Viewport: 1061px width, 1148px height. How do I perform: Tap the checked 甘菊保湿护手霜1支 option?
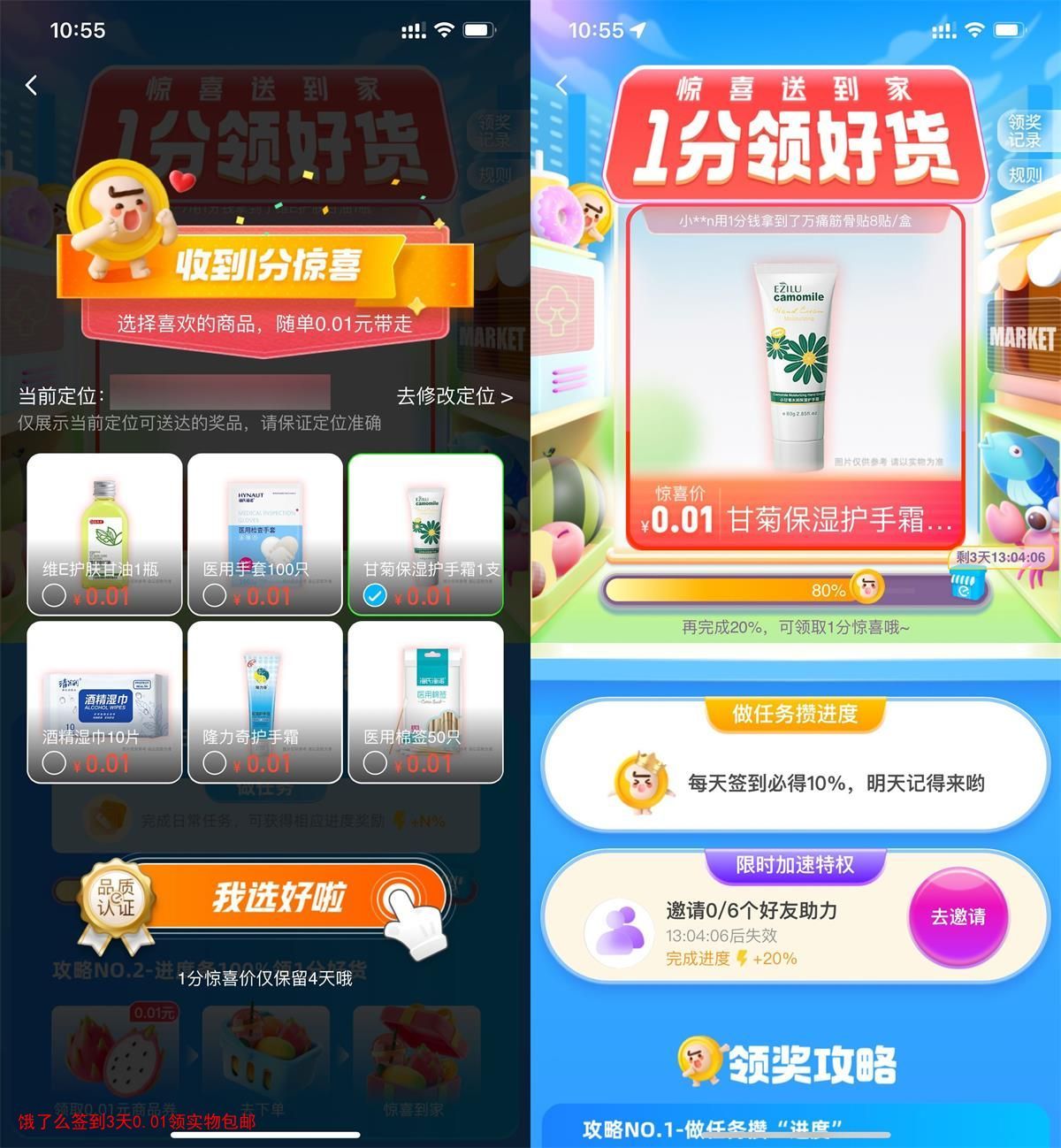tap(425, 534)
